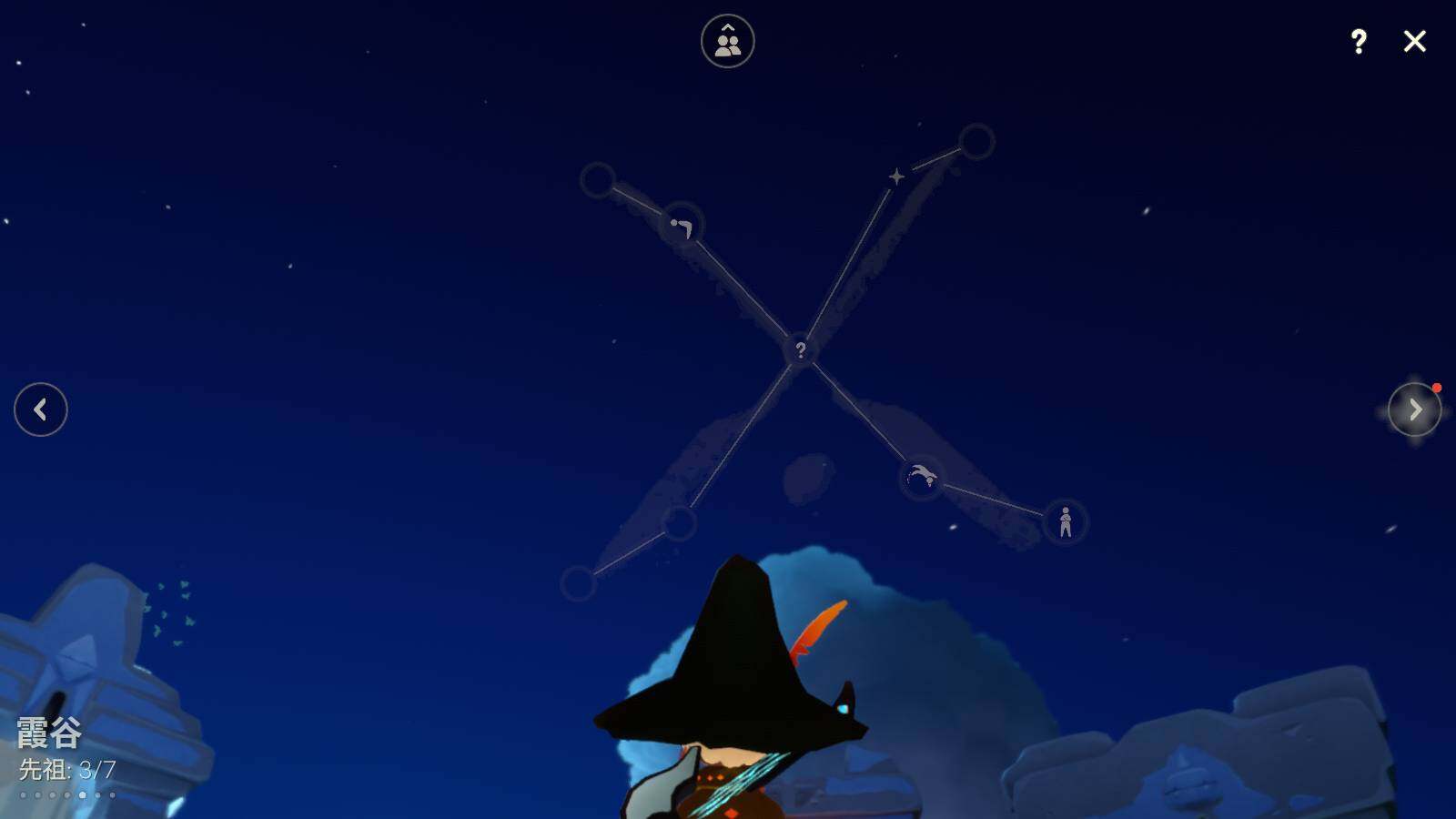
Task: Go to the previous constellation
Action: pyautogui.click(x=41, y=409)
